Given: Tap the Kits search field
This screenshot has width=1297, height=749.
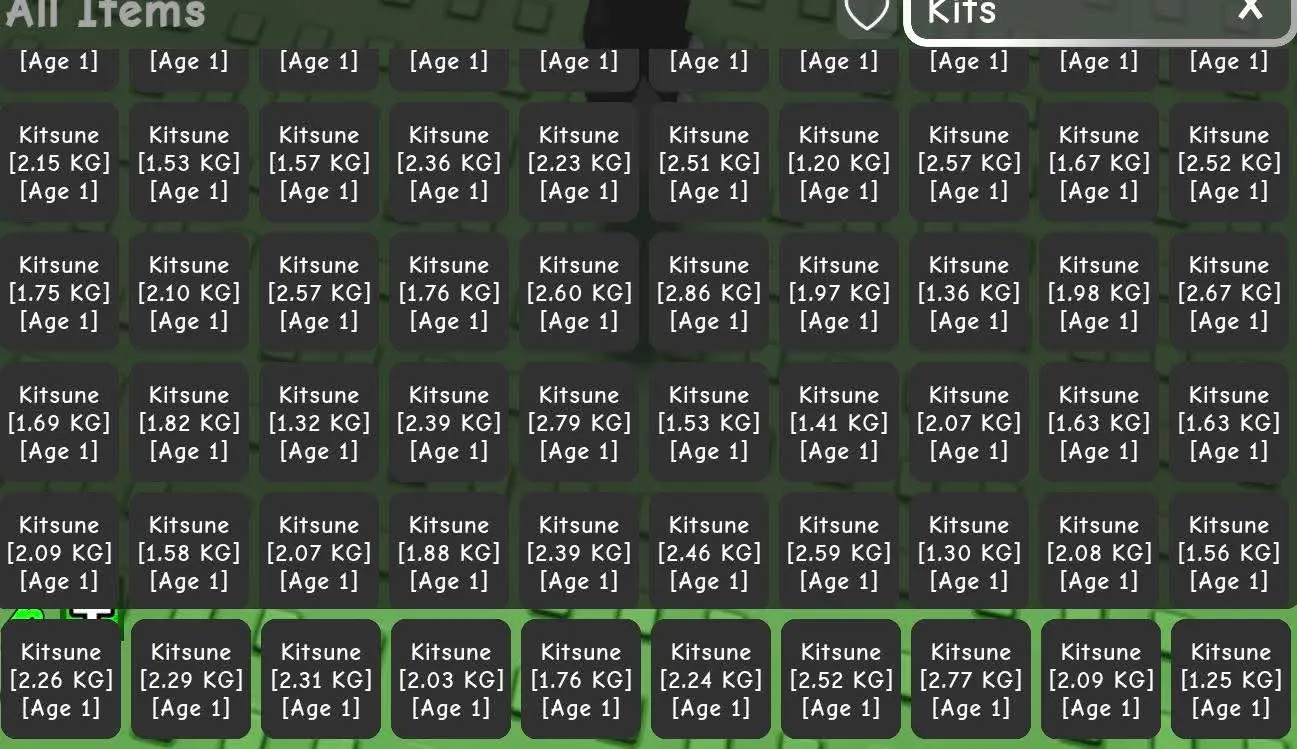Looking at the screenshot, I should 1060,14.
